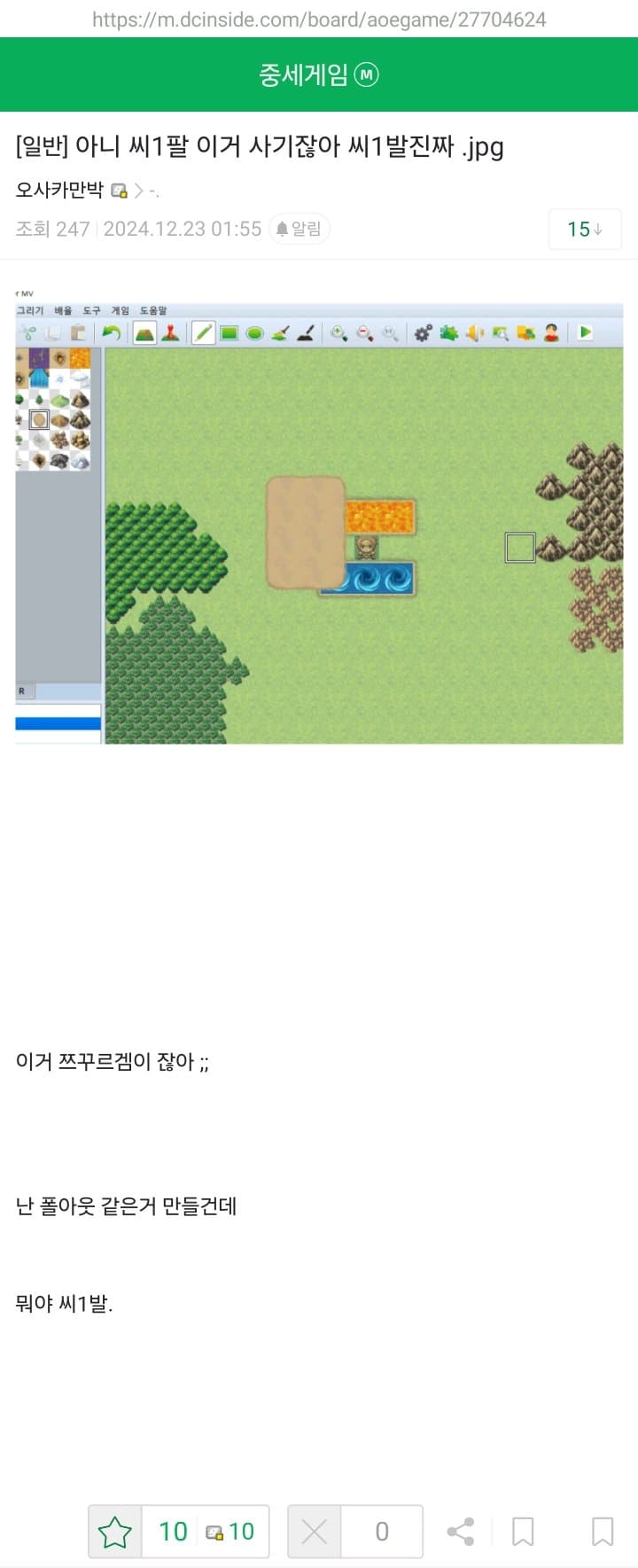This screenshot has height=1568, width=638.
Task: Bookmark this post
Action: (523, 1531)
